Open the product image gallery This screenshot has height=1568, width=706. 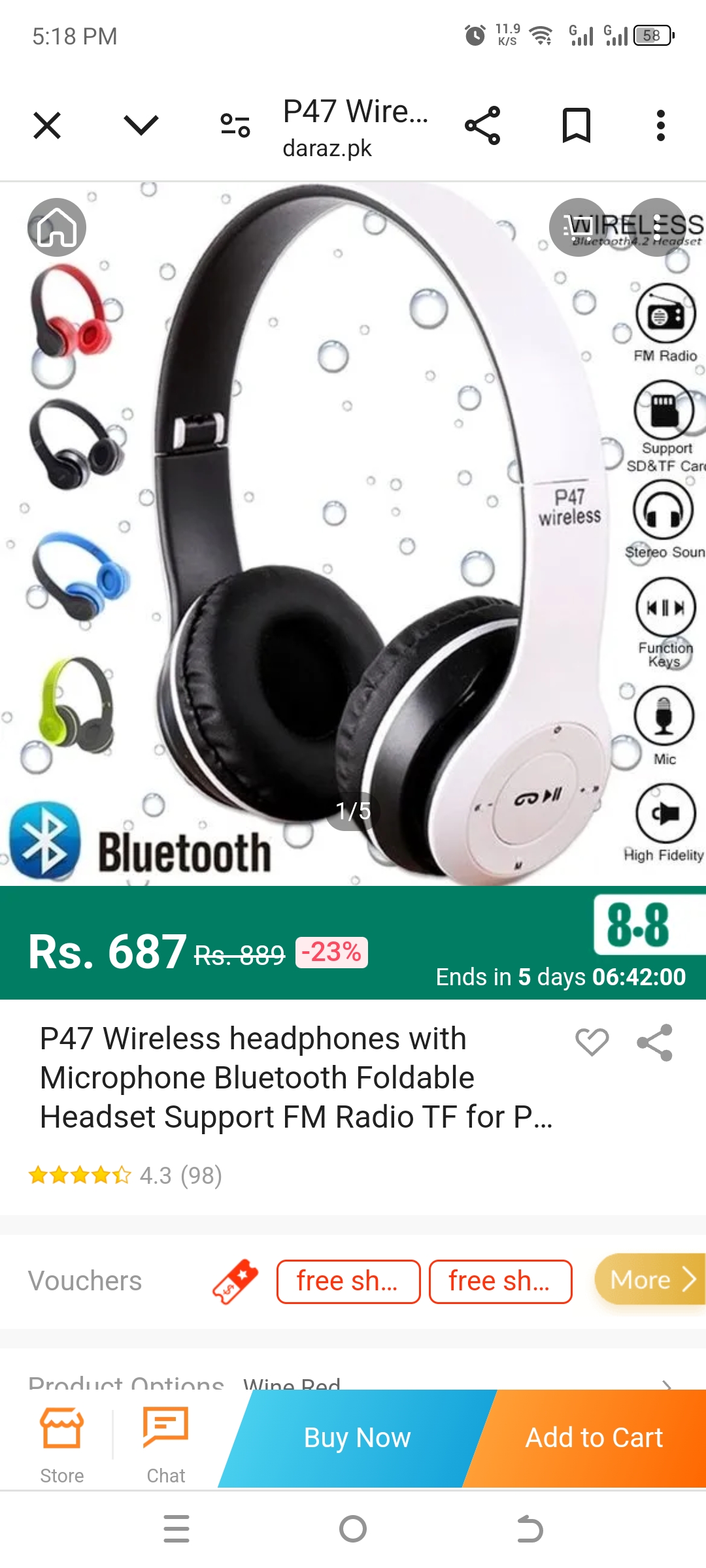point(353,523)
